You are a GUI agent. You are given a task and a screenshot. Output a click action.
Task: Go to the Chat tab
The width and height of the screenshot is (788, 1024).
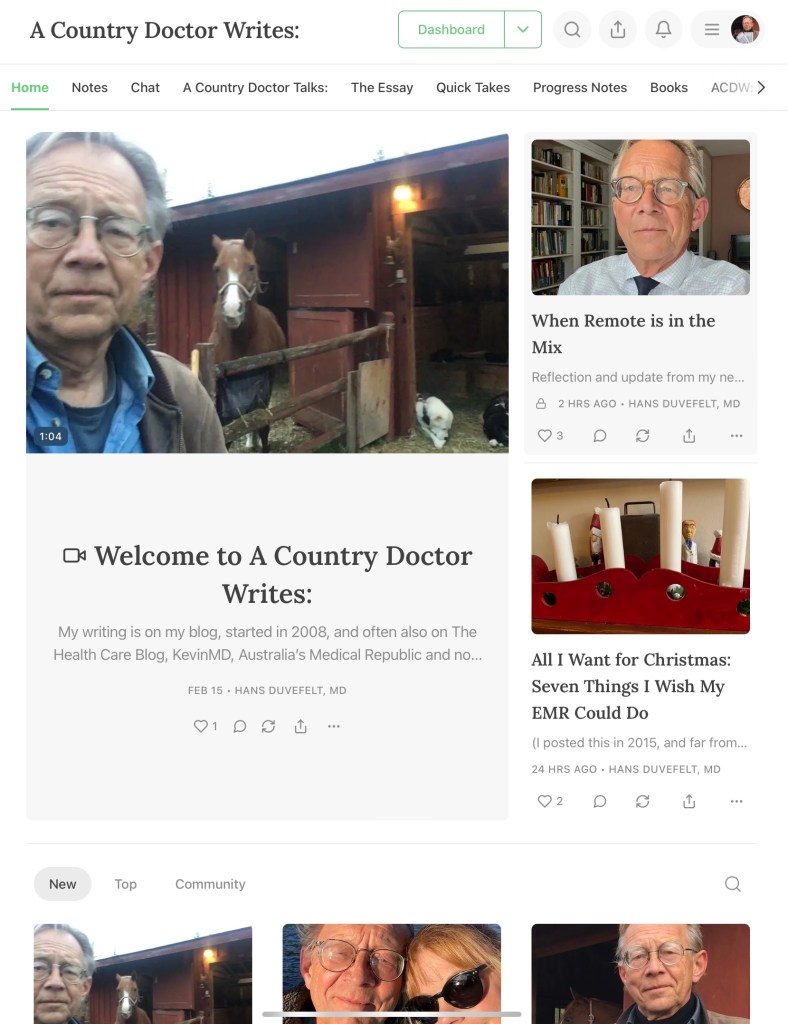[145, 87]
